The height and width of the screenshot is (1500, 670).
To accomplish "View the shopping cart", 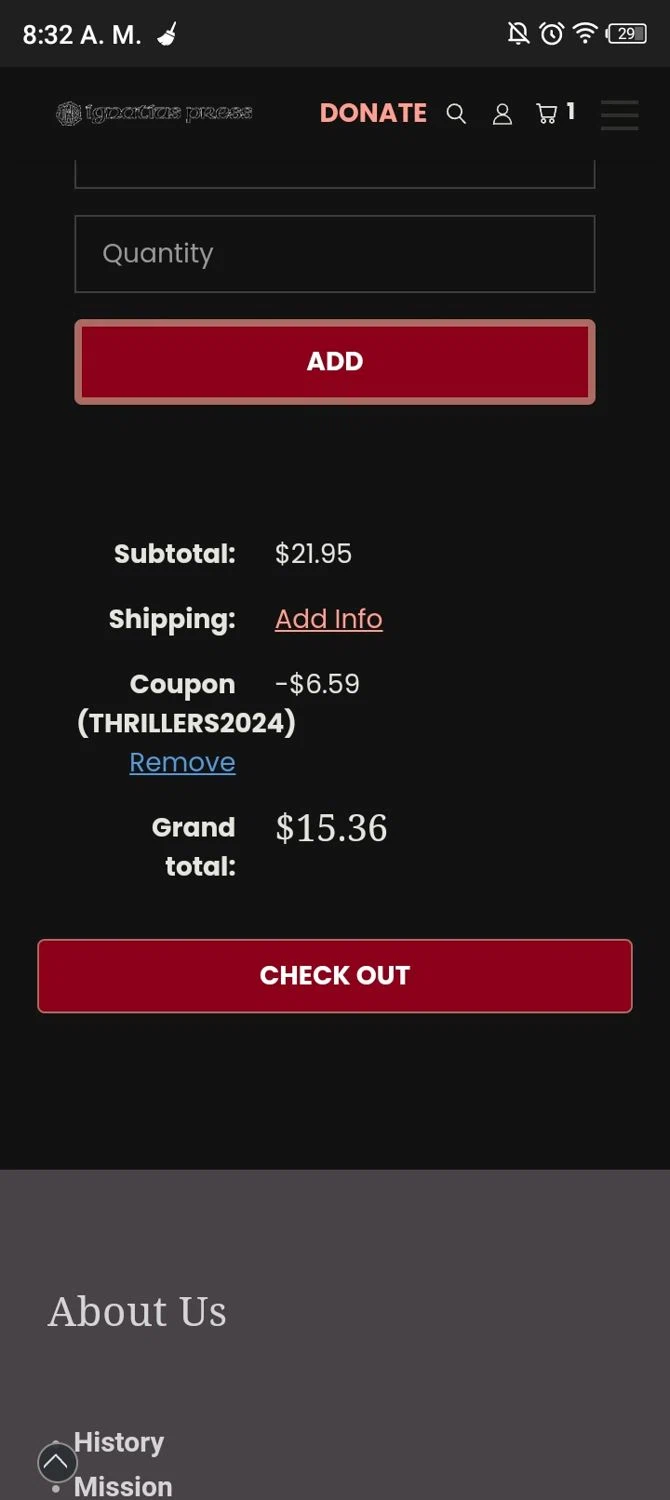I will pyautogui.click(x=548, y=113).
